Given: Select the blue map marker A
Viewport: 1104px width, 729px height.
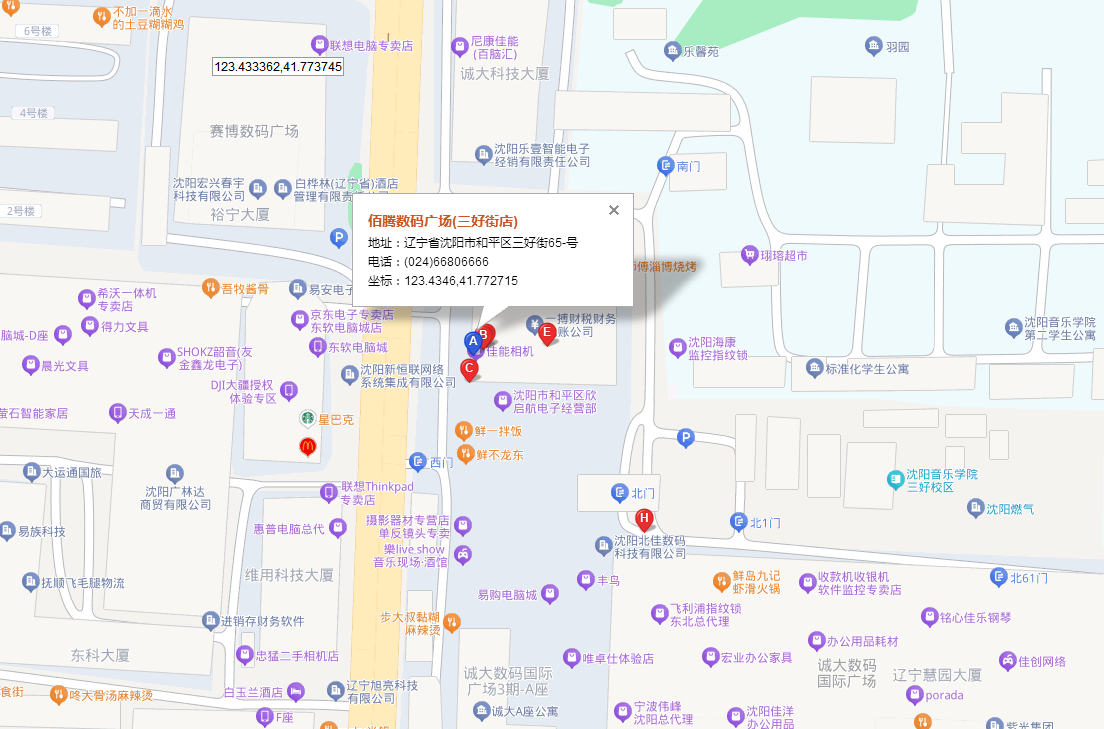Looking at the screenshot, I should (x=473, y=342).
